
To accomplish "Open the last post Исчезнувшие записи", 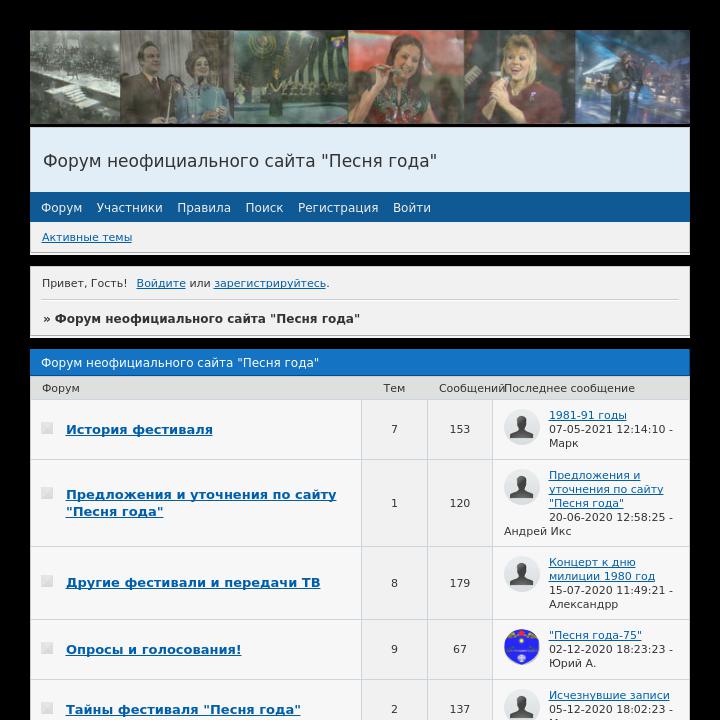I will [x=609, y=695].
